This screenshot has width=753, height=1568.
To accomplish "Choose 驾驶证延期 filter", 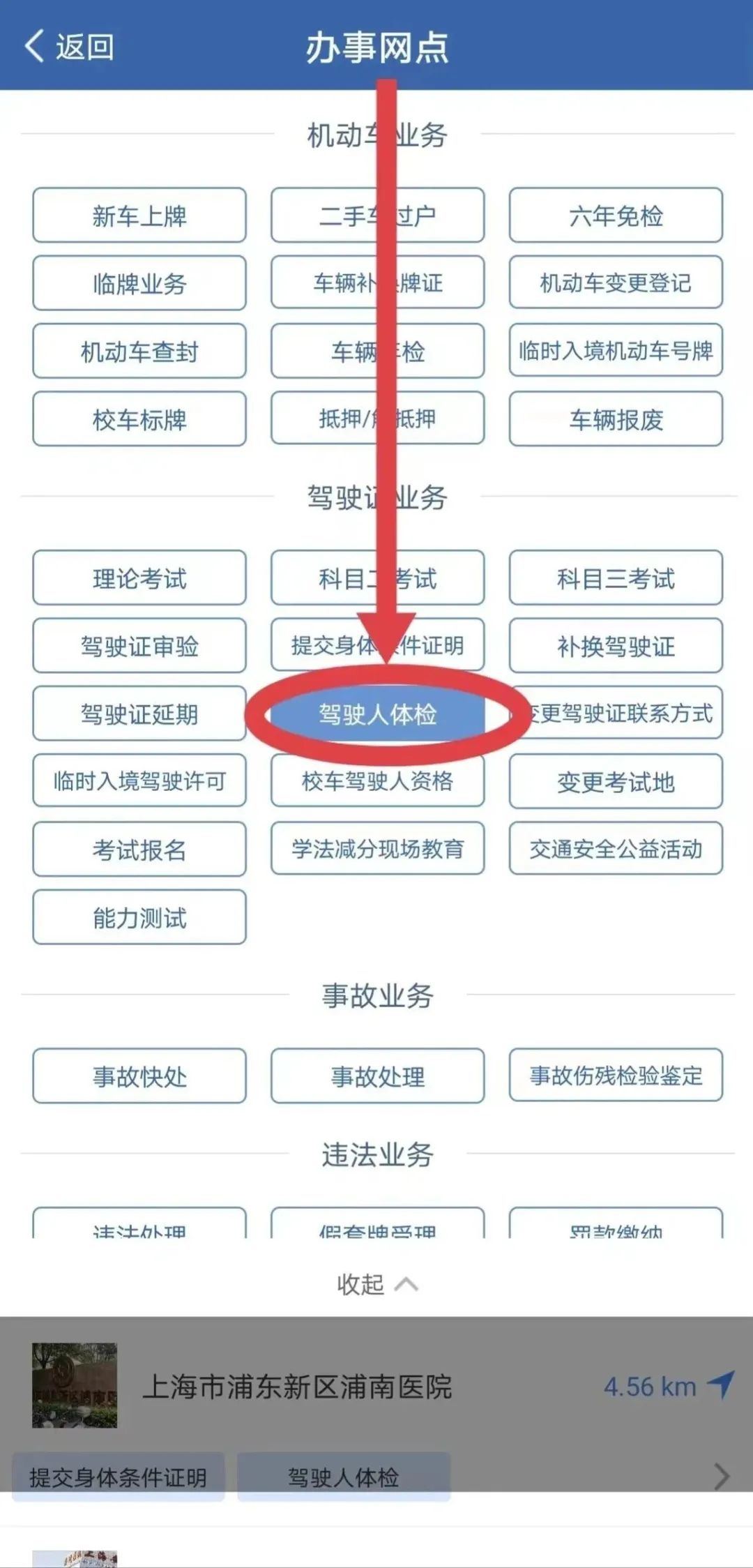I will [139, 714].
